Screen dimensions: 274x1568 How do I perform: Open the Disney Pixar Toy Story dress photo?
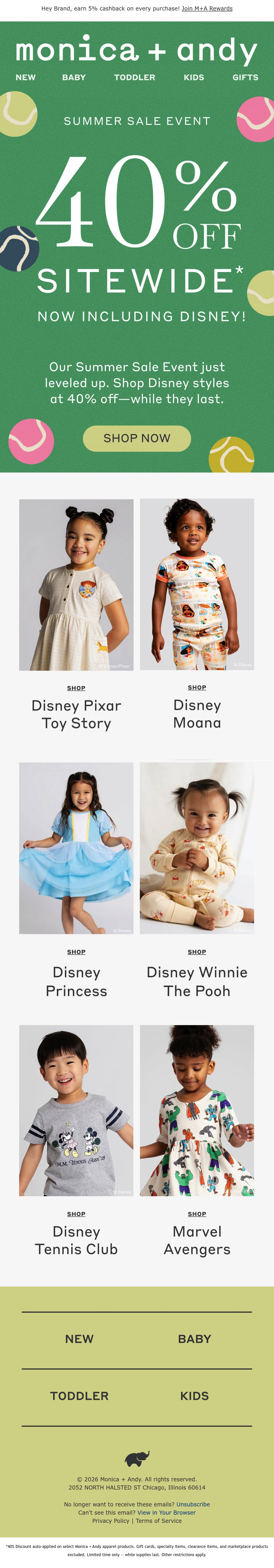(x=76, y=585)
